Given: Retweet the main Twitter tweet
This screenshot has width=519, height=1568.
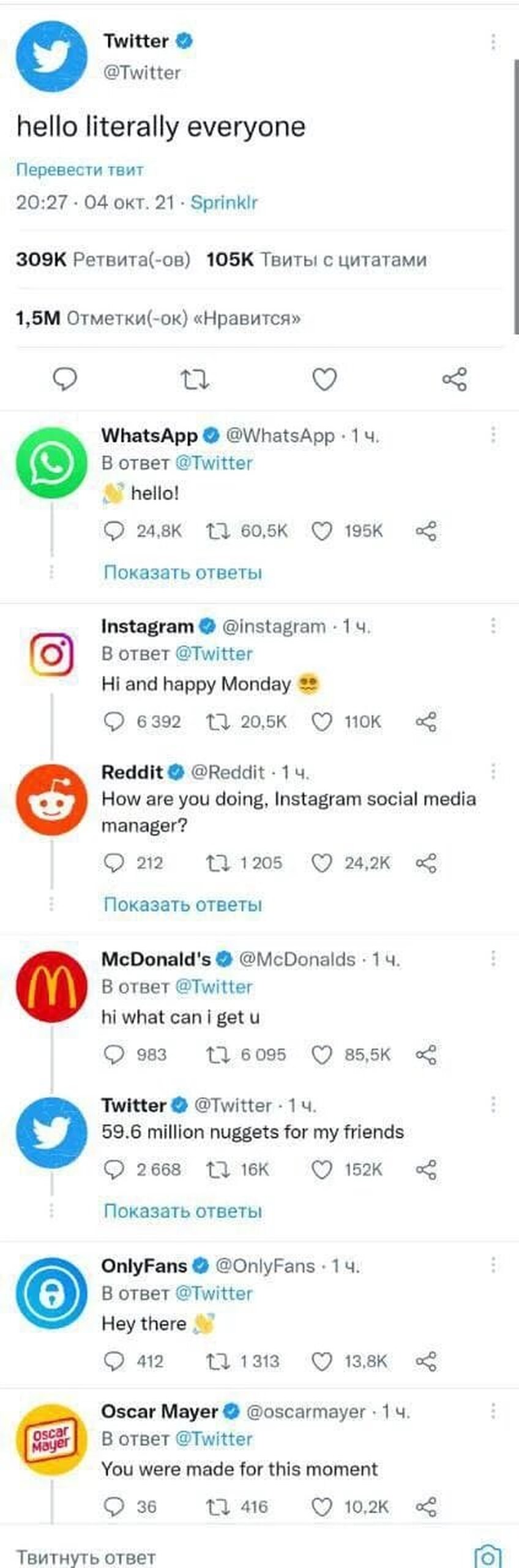Looking at the screenshot, I should pos(196,380).
